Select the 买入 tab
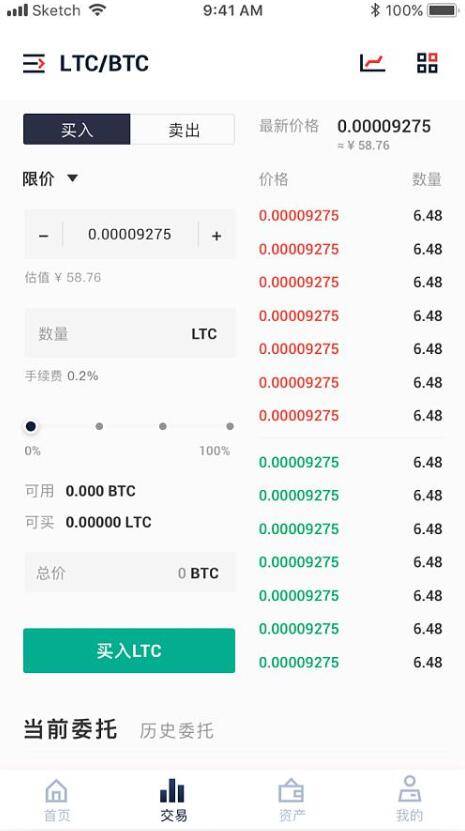This screenshot has height=831, width=465. (x=77, y=129)
